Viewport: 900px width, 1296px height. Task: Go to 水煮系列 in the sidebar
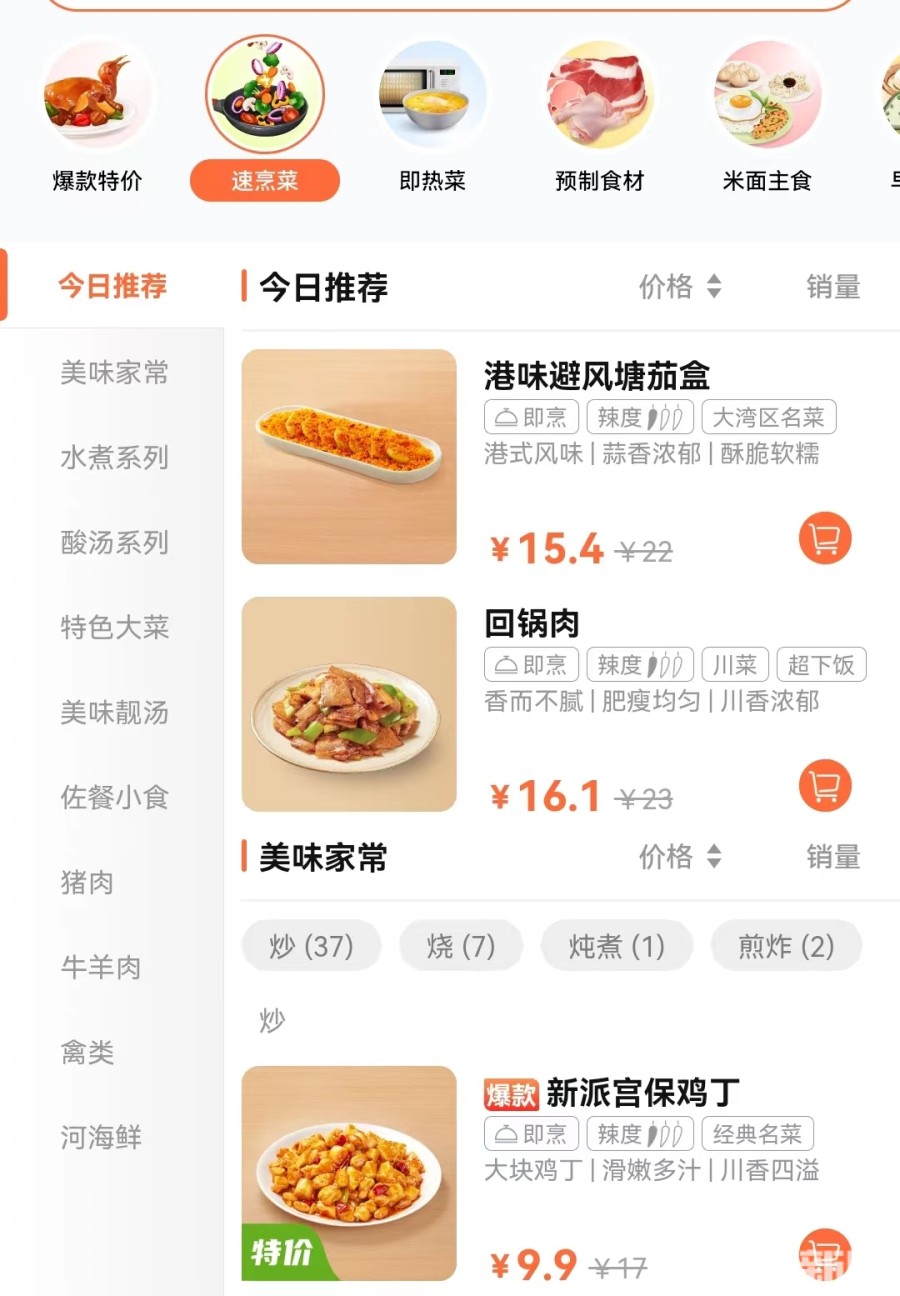point(114,458)
